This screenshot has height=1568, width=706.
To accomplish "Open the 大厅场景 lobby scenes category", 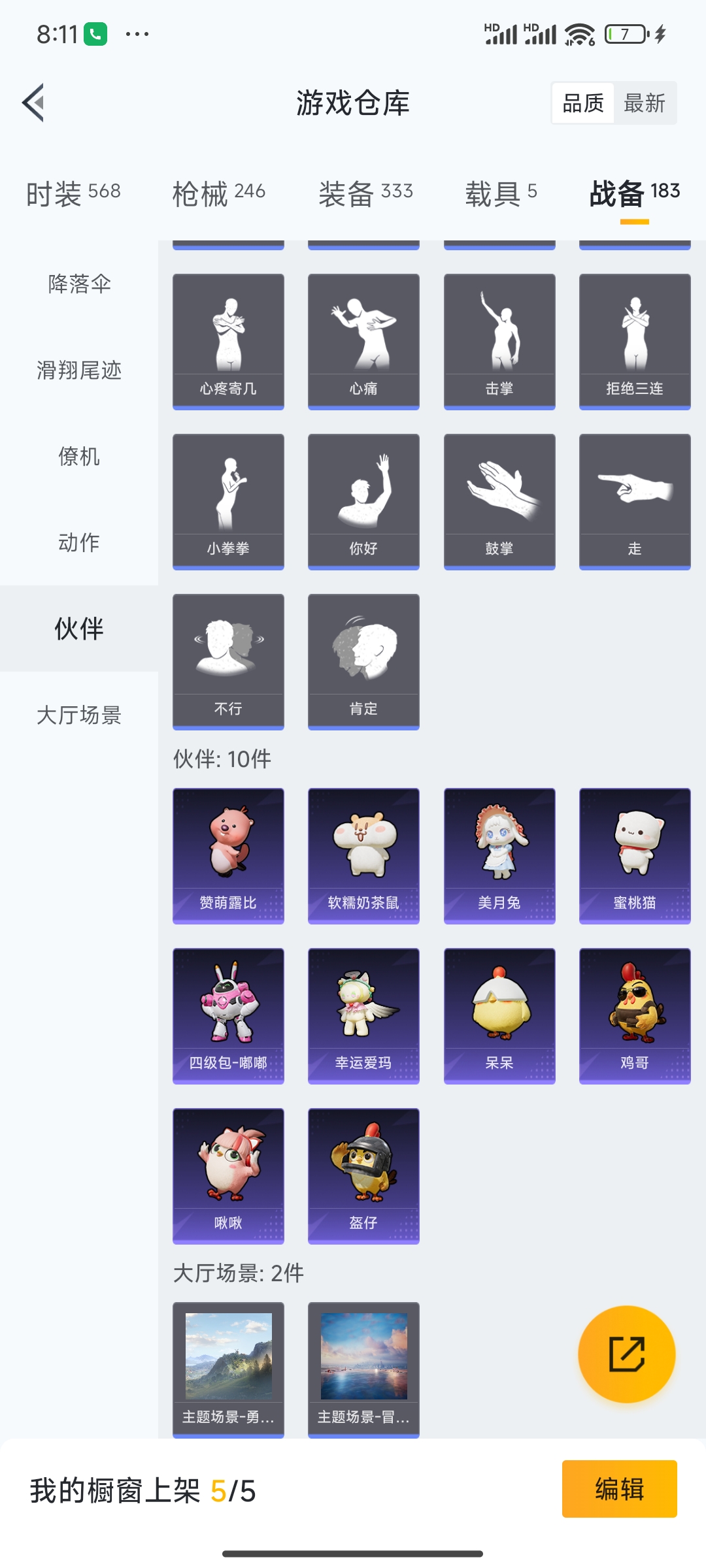I will pyautogui.click(x=79, y=715).
